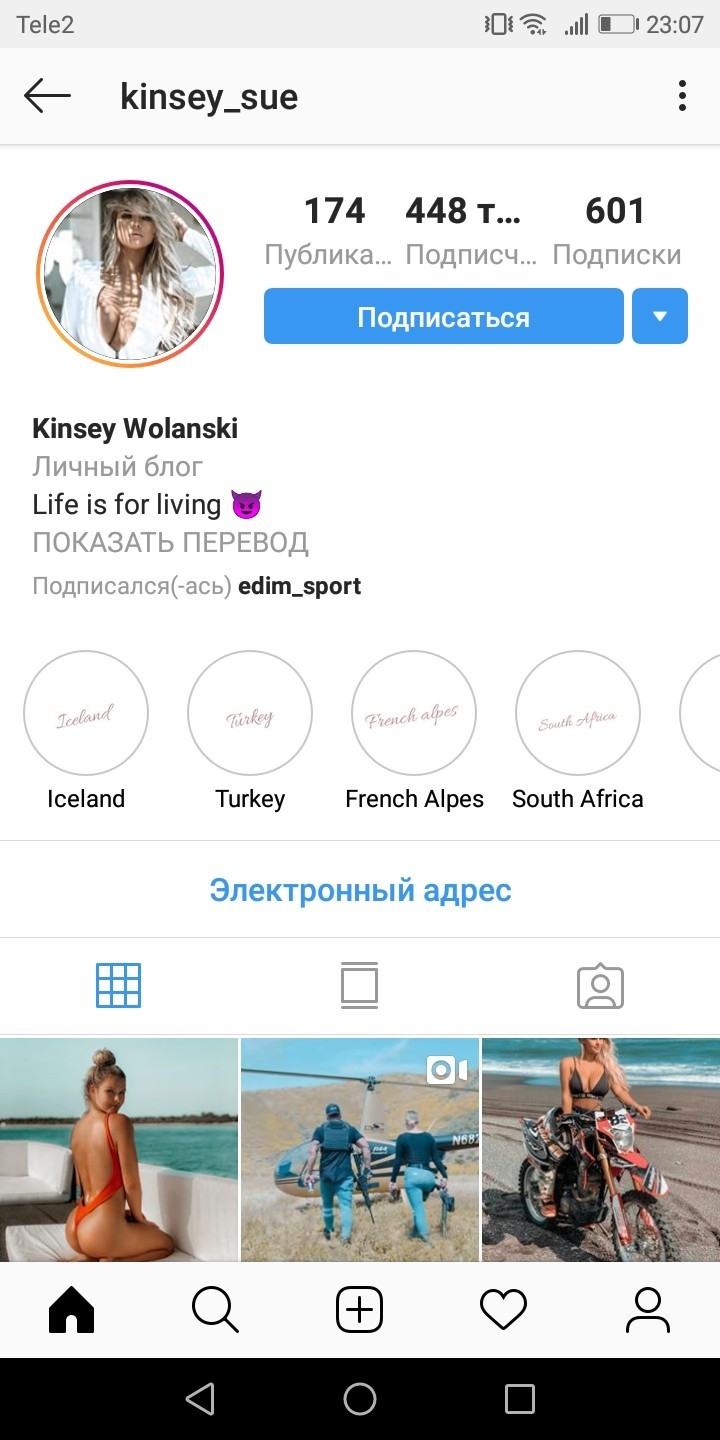The image size is (720, 1440).
Task: Switch to the list feed view tab
Action: (x=359, y=986)
